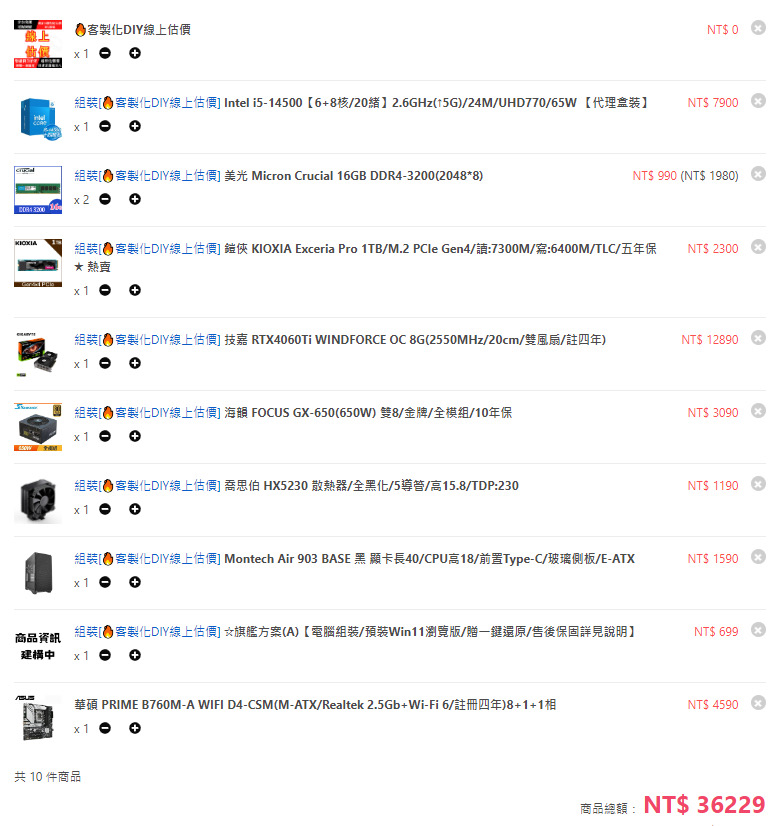This screenshot has width=780, height=826.
Task: Remove Intel i5-14500 from the cart
Action: point(758,101)
